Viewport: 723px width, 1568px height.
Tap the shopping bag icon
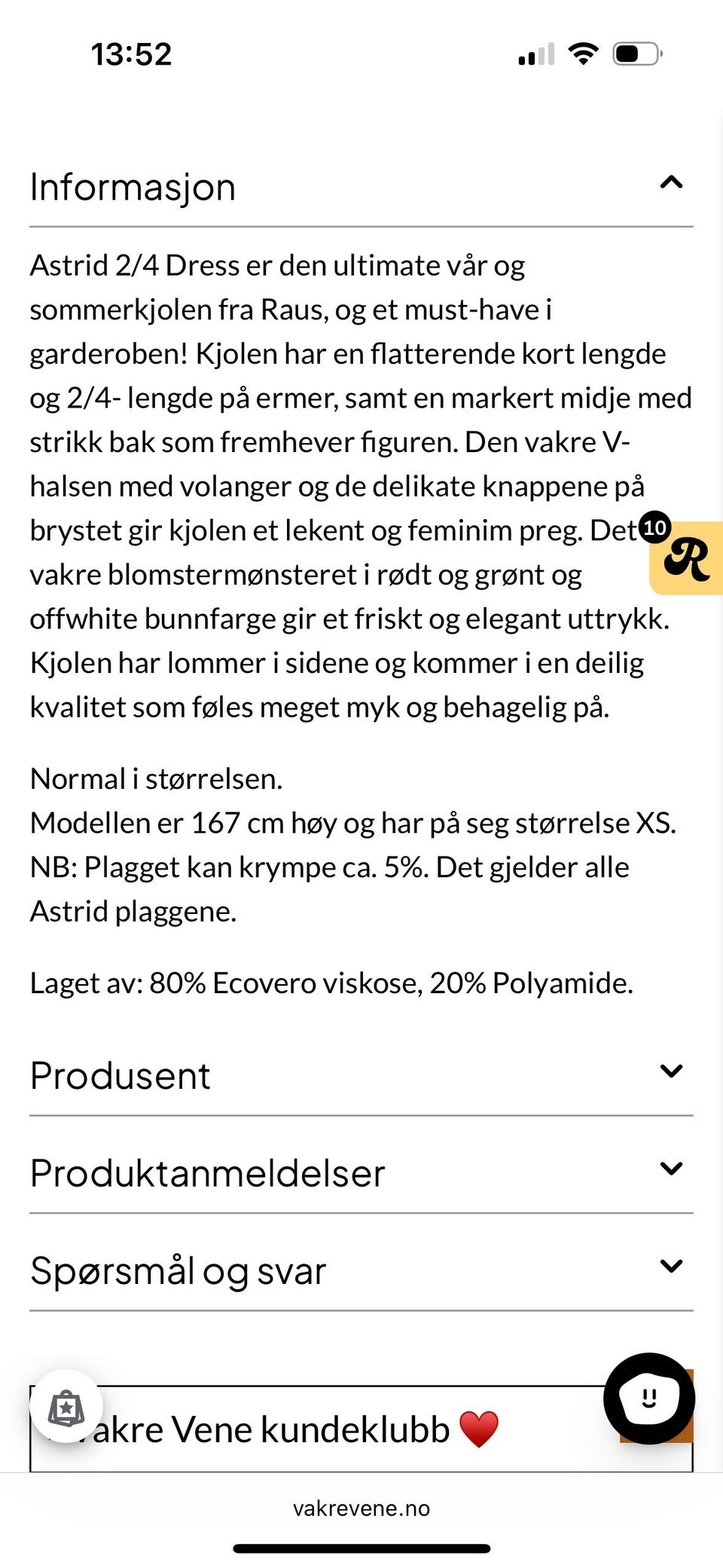click(66, 1404)
